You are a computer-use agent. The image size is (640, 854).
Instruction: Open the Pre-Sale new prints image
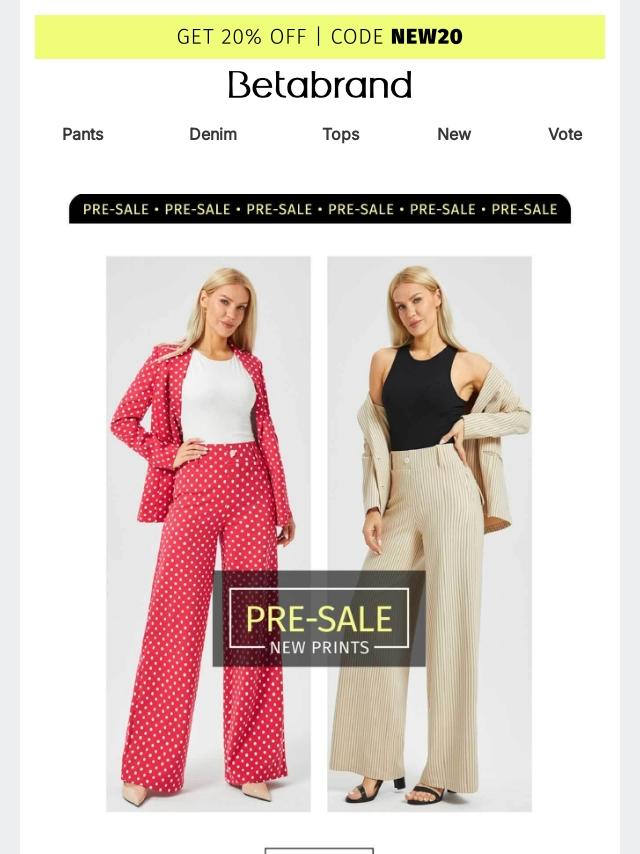(x=319, y=532)
